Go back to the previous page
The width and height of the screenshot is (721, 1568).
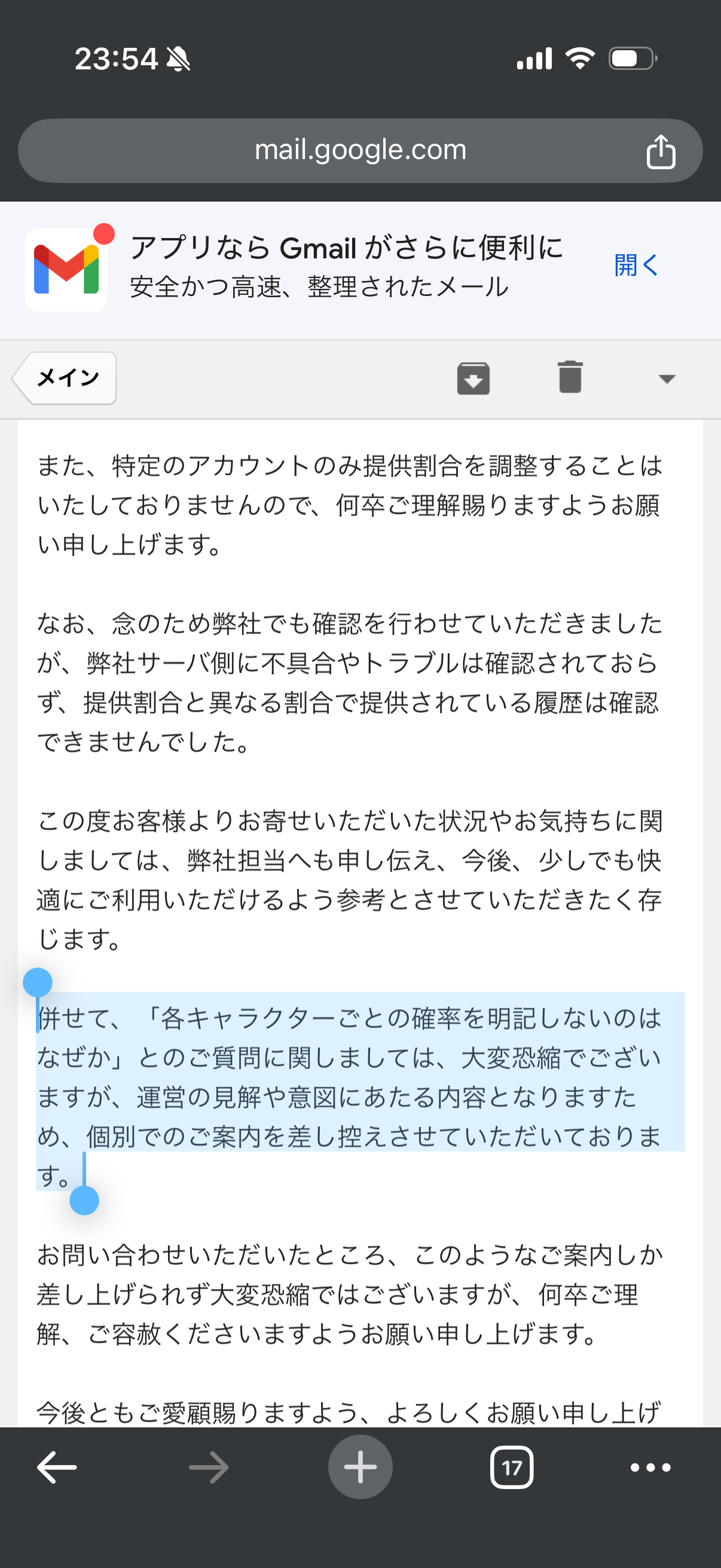[x=57, y=1467]
